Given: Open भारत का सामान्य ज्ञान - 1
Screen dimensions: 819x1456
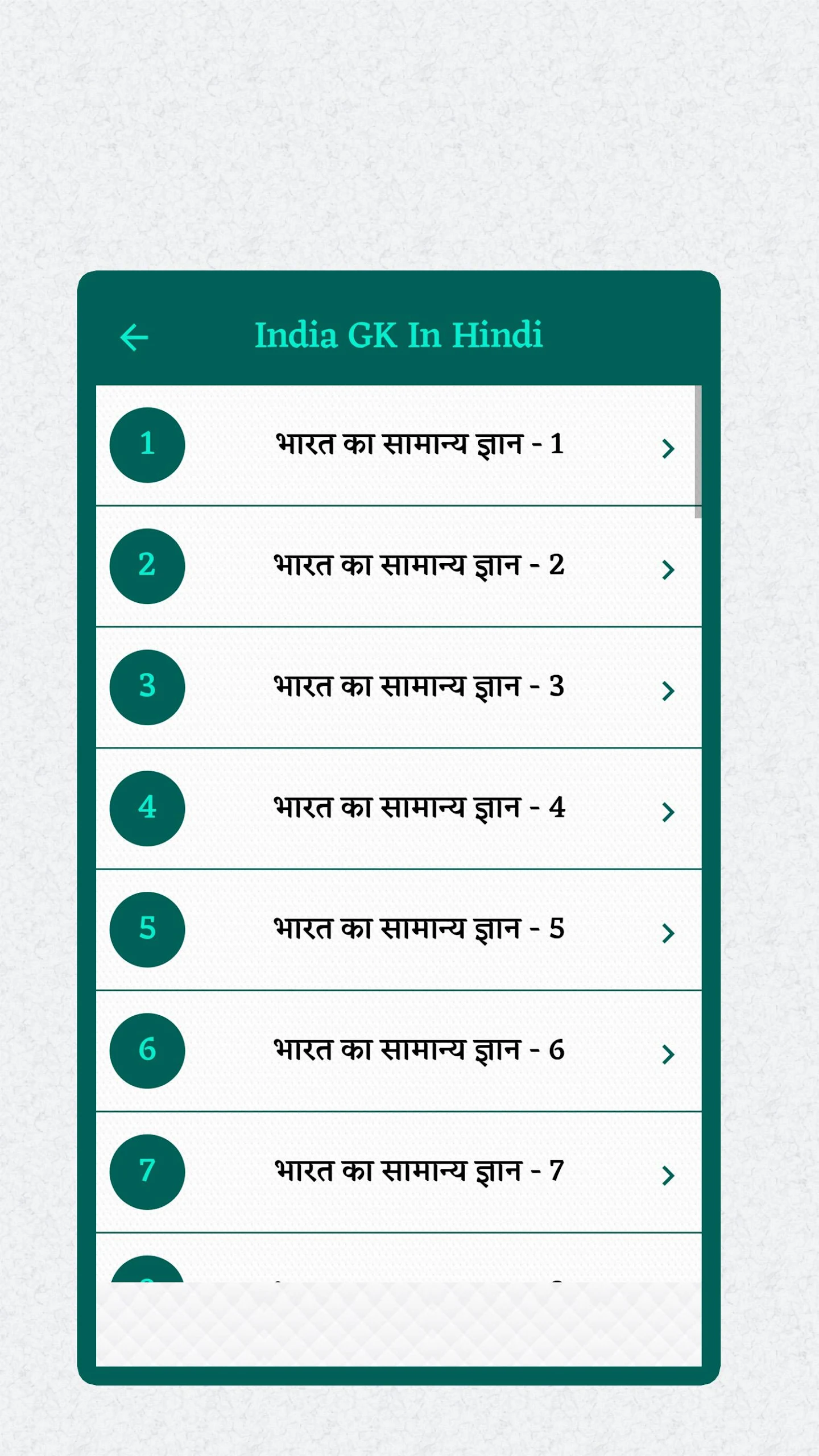Looking at the screenshot, I should coord(398,445).
